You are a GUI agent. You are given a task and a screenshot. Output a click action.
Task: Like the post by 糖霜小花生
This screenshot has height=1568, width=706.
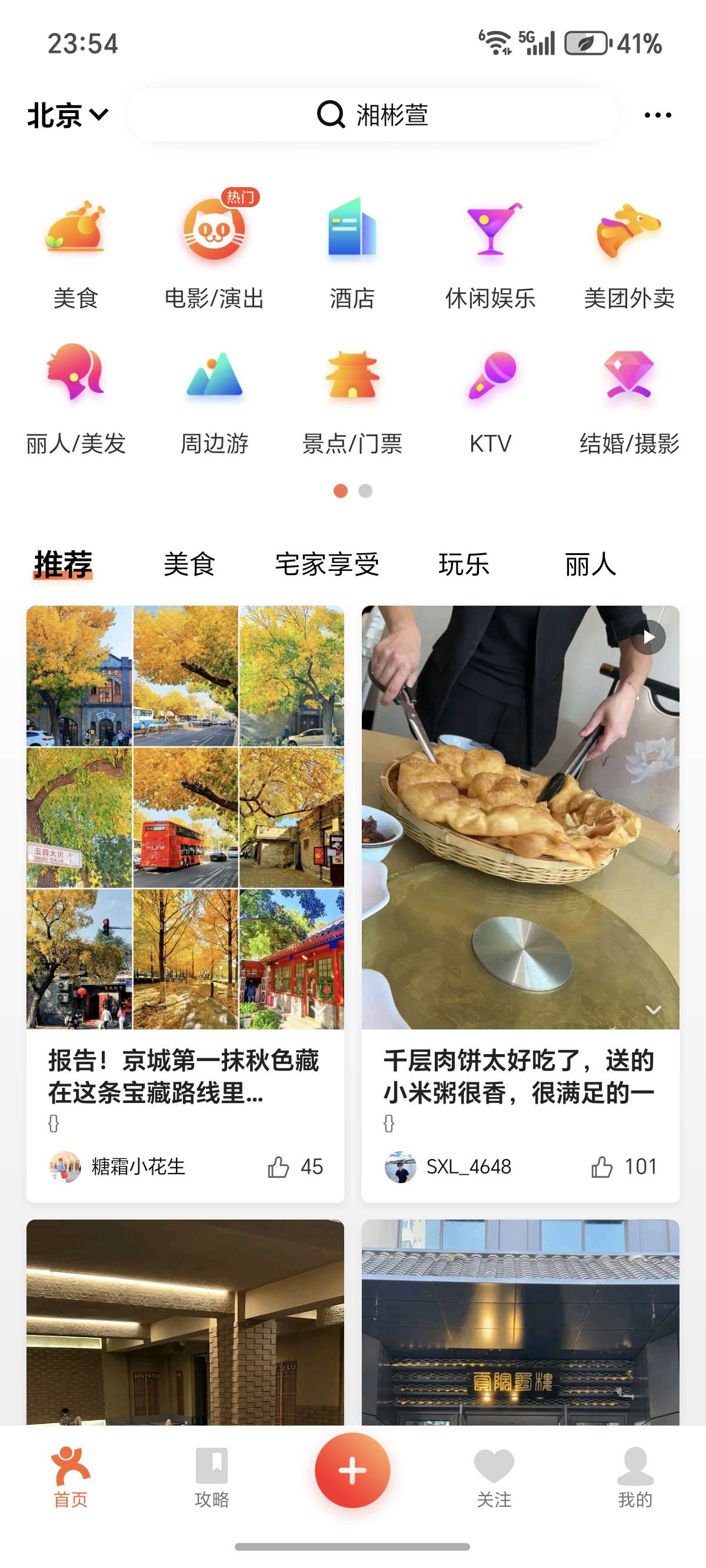pos(279,1167)
